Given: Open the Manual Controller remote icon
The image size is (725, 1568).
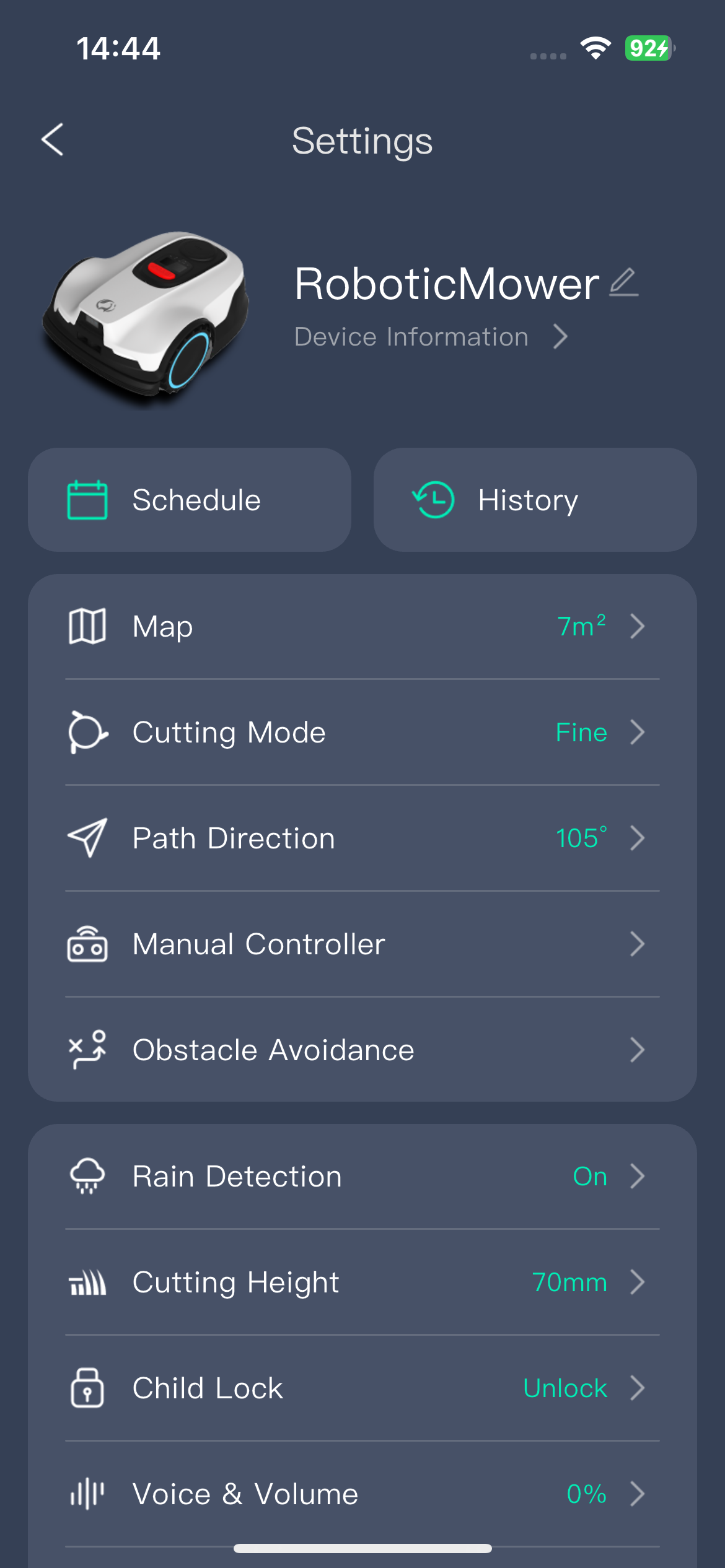Looking at the screenshot, I should (x=87, y=944).
